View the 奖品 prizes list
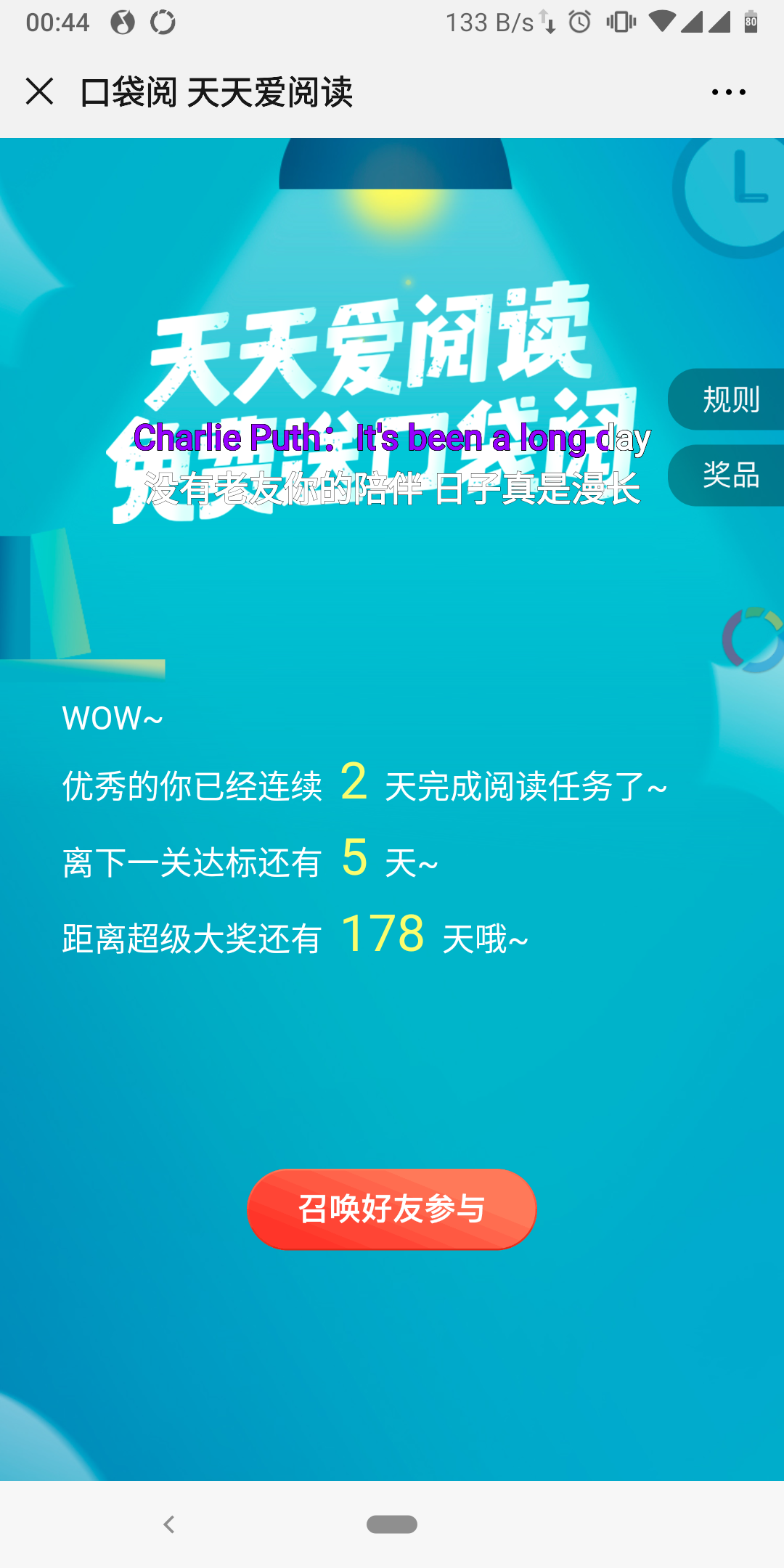784x1568 pixels. 730,475
